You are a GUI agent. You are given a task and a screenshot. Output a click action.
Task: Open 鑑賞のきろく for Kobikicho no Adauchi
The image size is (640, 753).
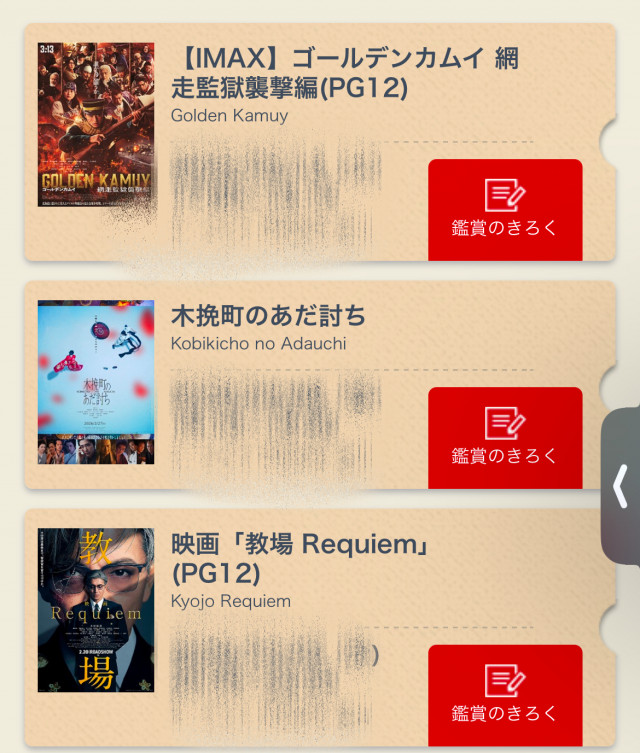coord(505,437)
